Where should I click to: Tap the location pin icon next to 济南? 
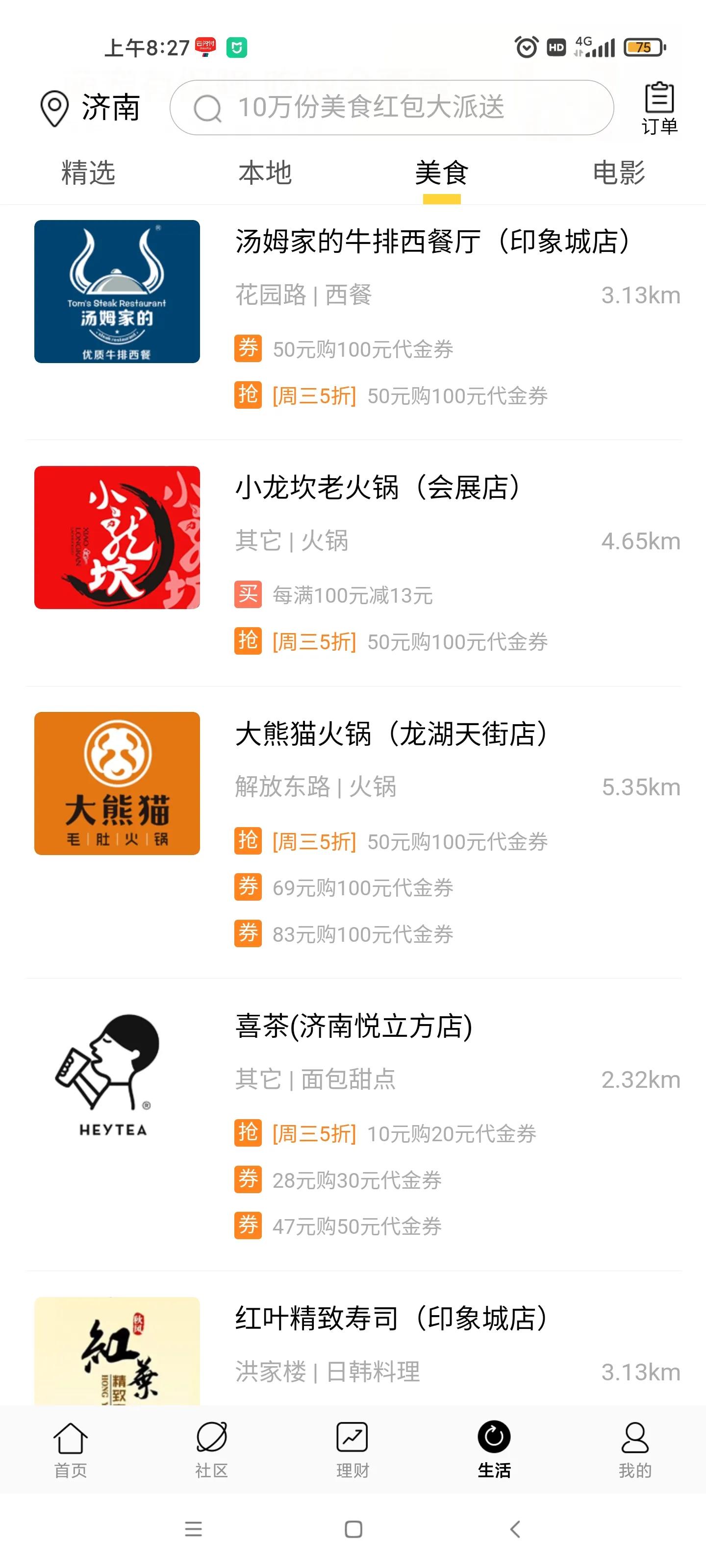53,108
